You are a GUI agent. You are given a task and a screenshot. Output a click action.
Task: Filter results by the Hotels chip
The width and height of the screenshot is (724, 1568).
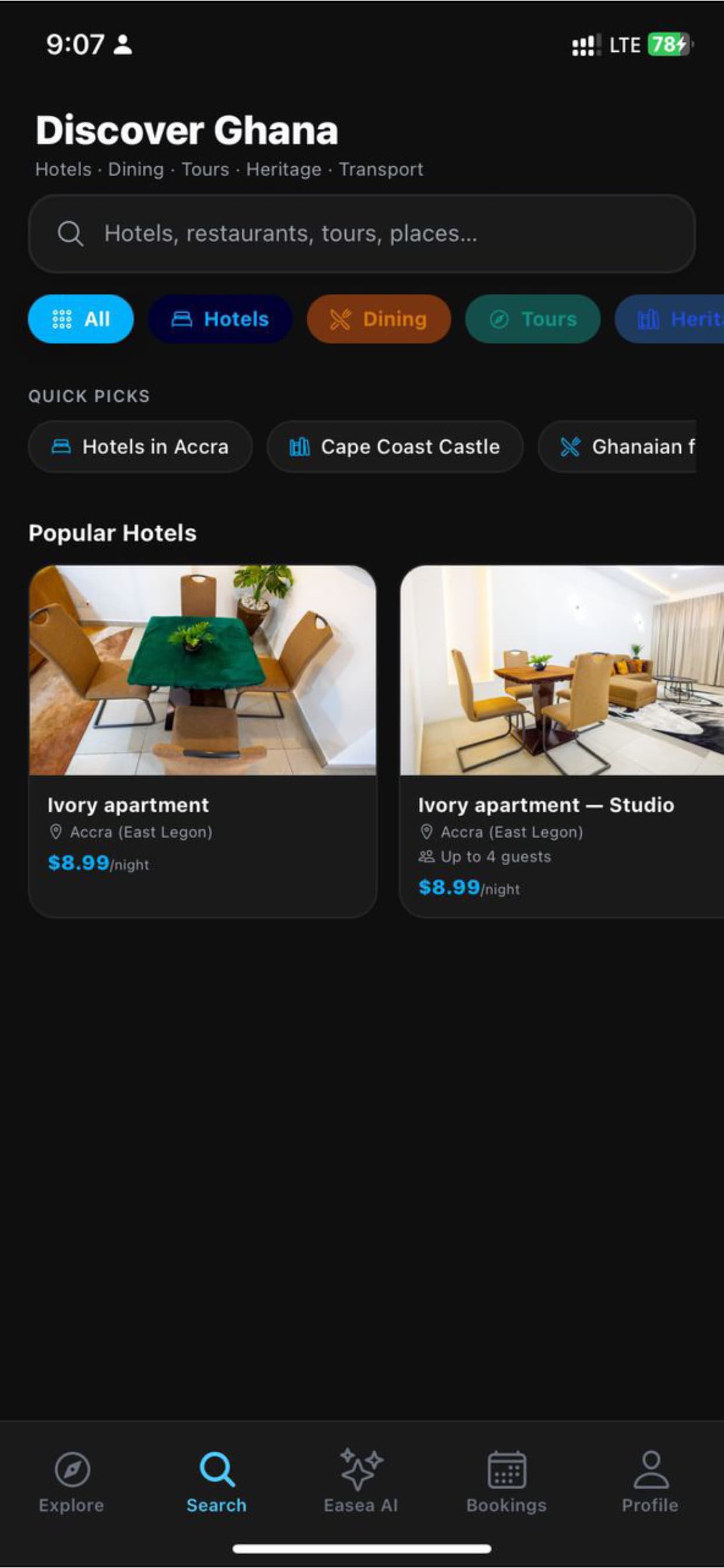(x=220, y=319)
